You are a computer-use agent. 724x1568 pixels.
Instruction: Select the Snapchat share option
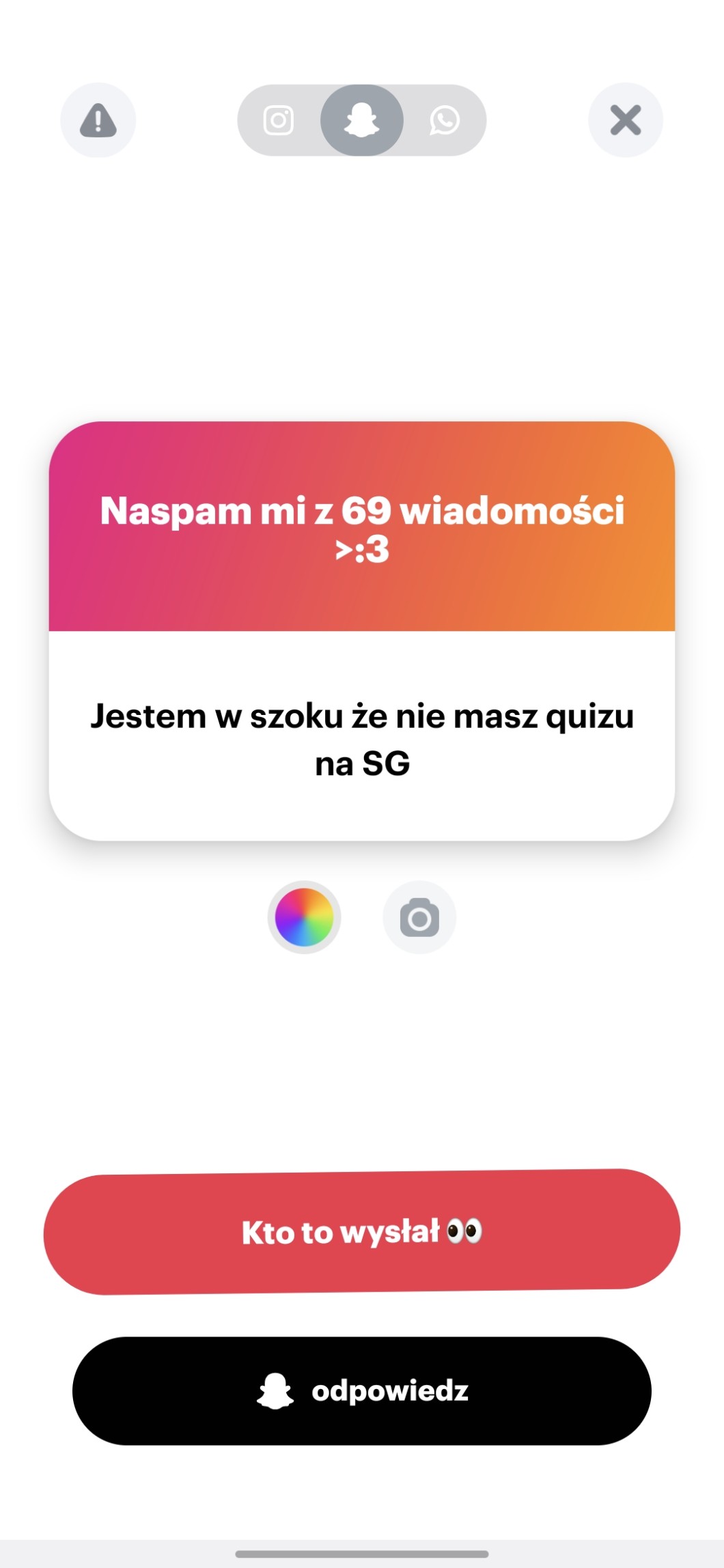(361, 121)
